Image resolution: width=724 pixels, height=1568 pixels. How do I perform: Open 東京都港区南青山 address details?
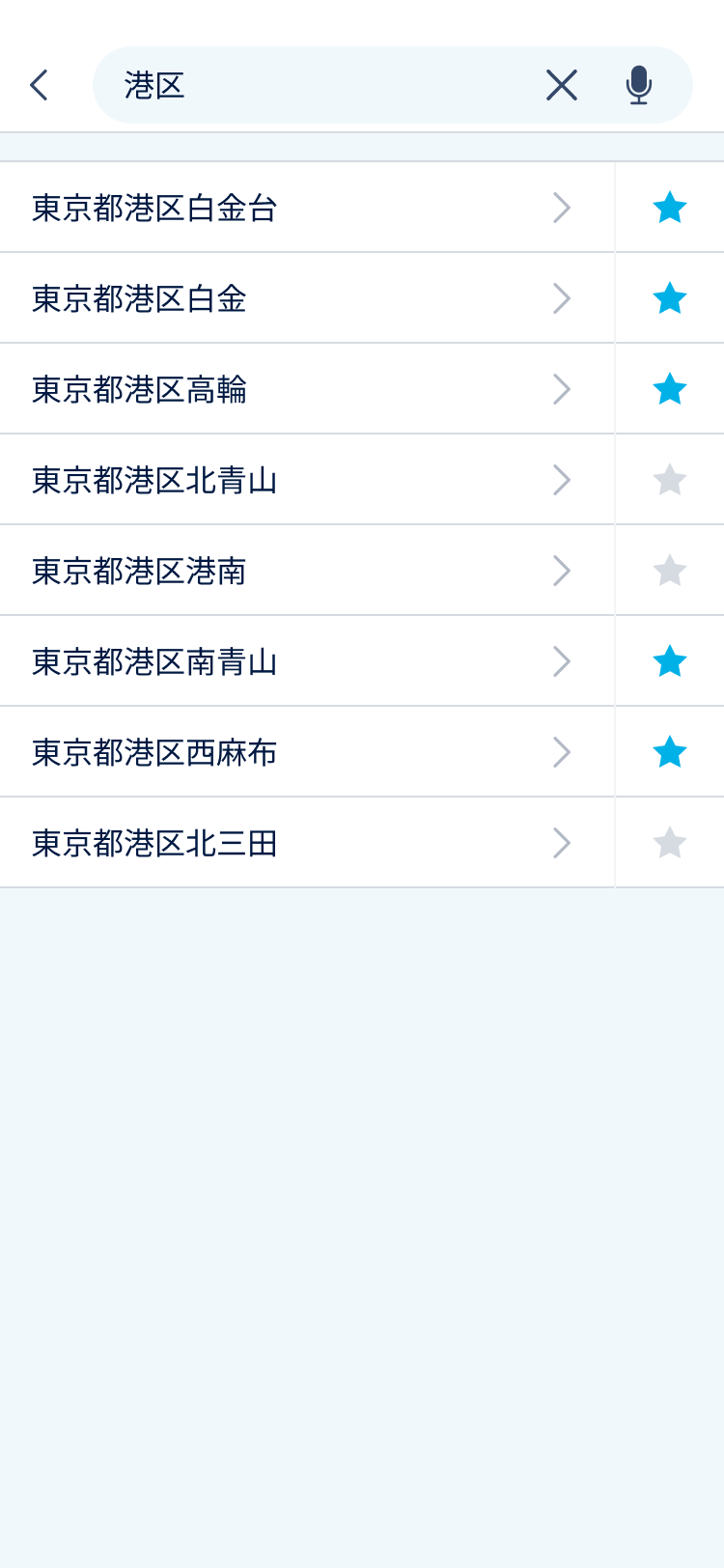[x=562, y=660]
